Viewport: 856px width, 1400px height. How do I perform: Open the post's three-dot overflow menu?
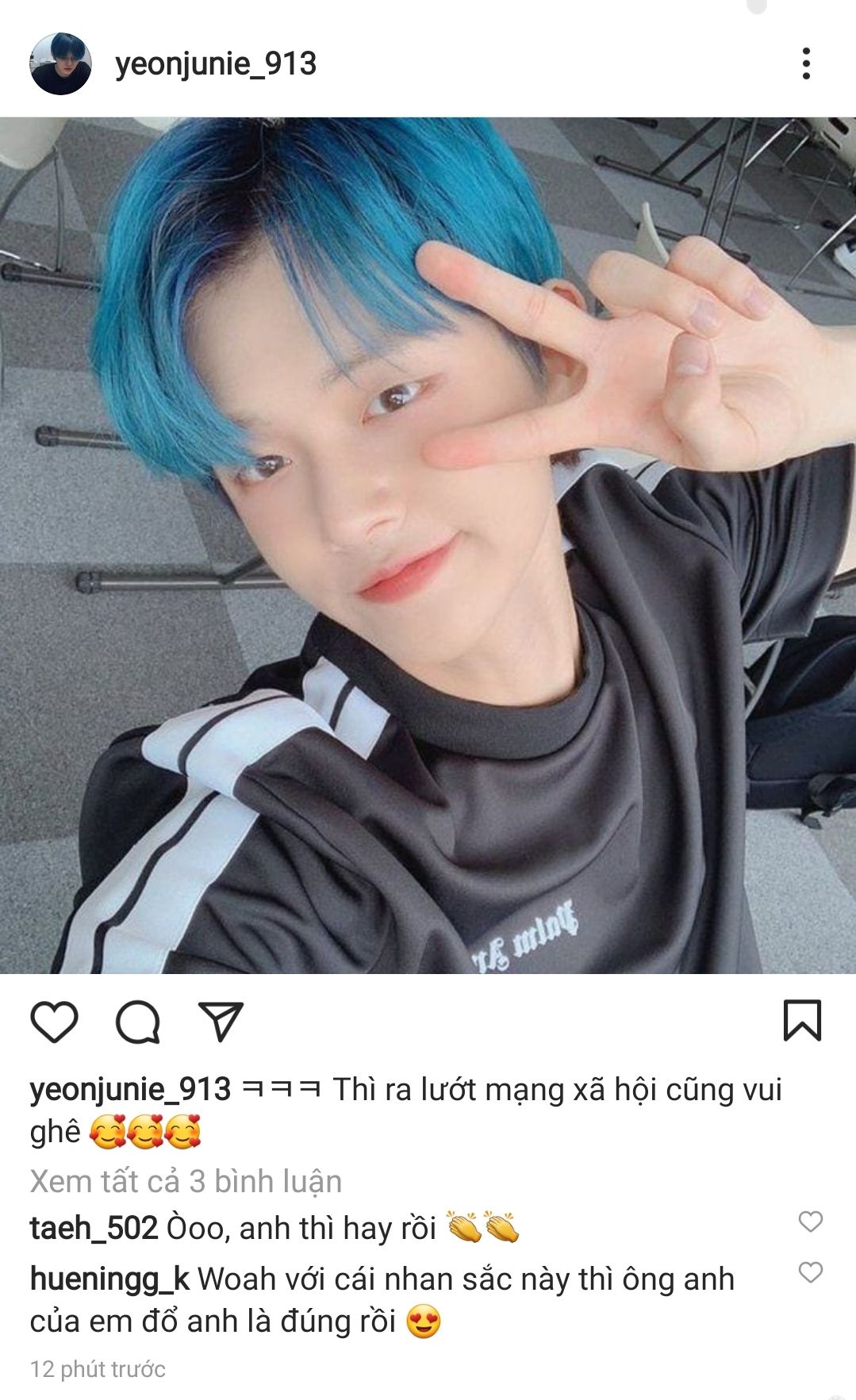tap(806, 63)
